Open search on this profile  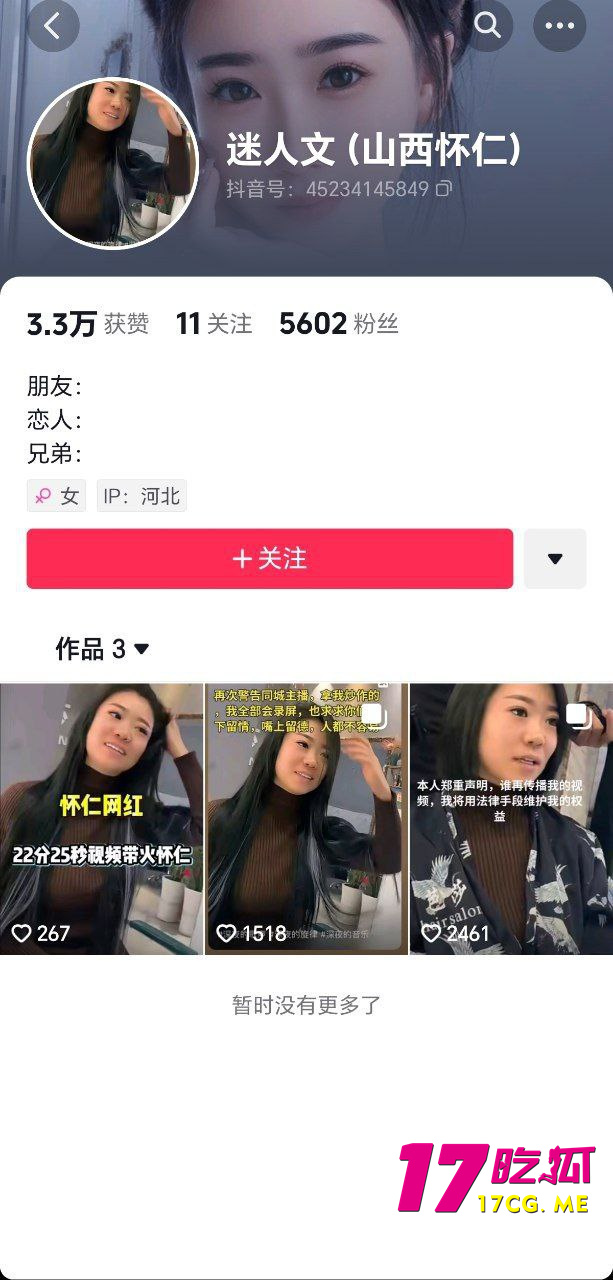(x=487, y=26)
